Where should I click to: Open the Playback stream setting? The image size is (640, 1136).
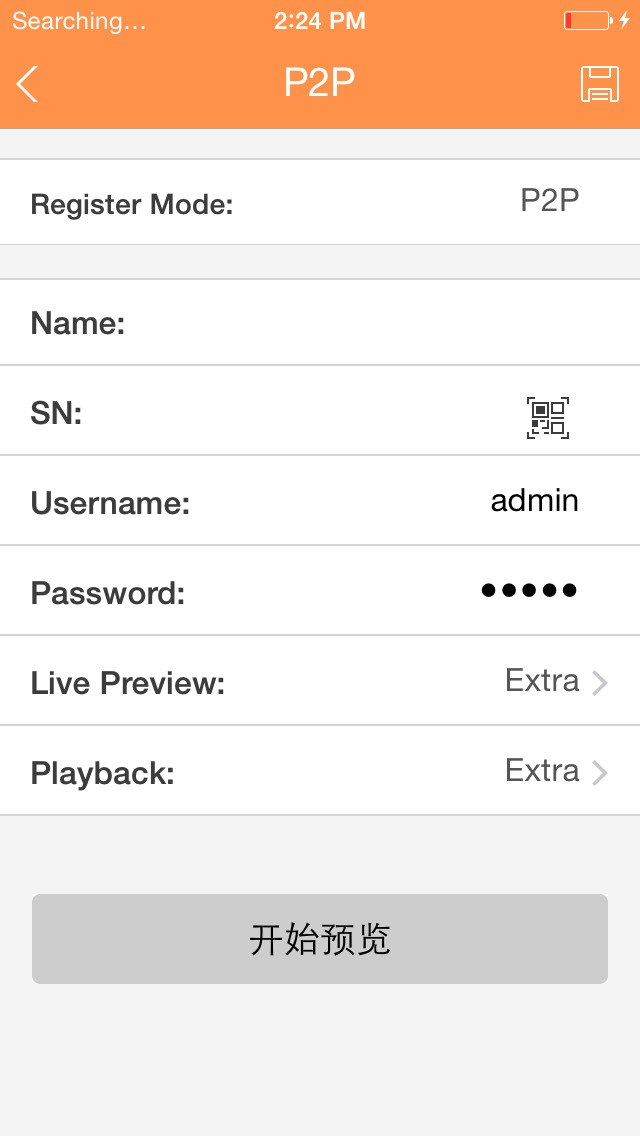click(x=320, y=771)
